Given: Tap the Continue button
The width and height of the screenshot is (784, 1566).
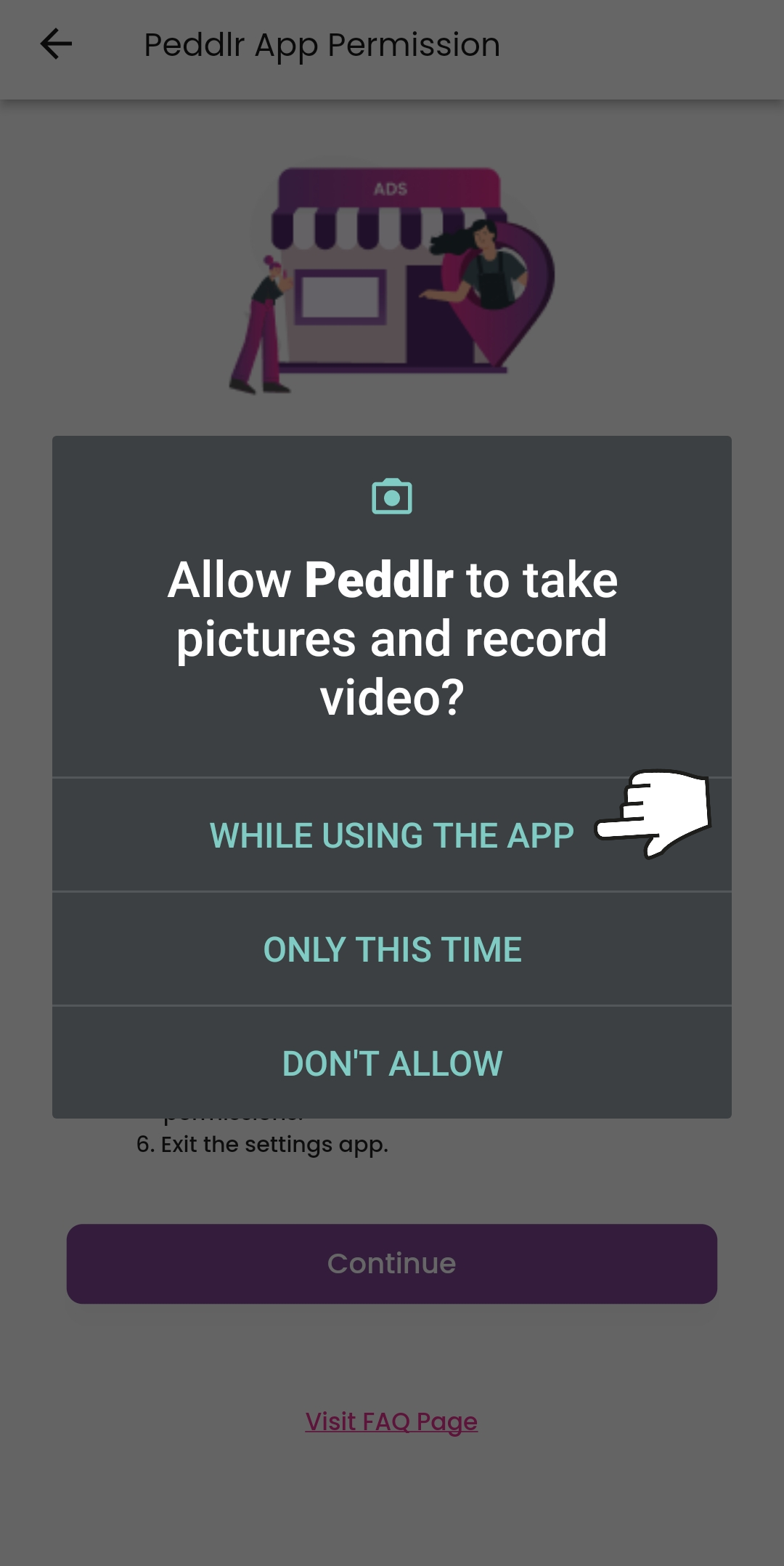Looking at the screenshot, I should (392, 1264).
